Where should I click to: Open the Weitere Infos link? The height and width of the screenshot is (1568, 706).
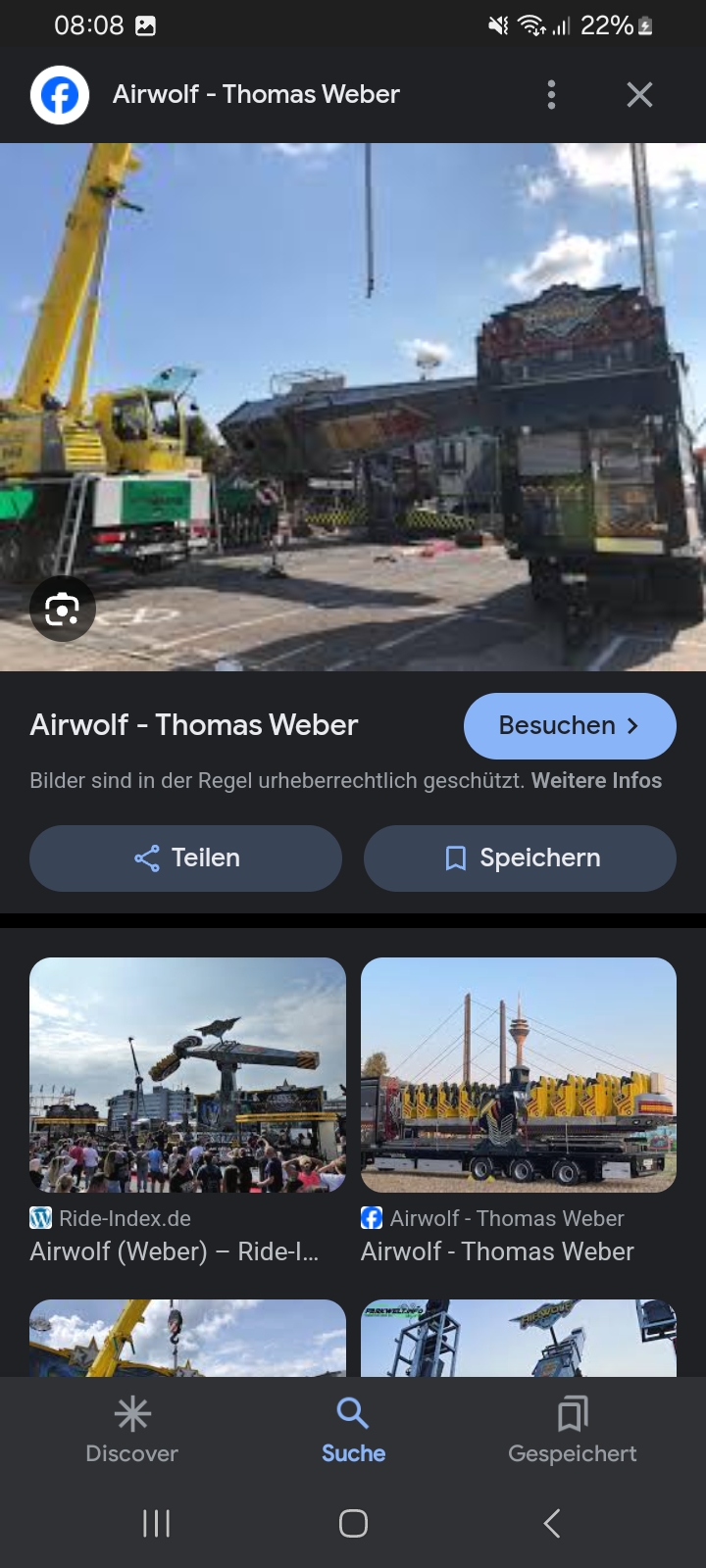click(596, 781)
